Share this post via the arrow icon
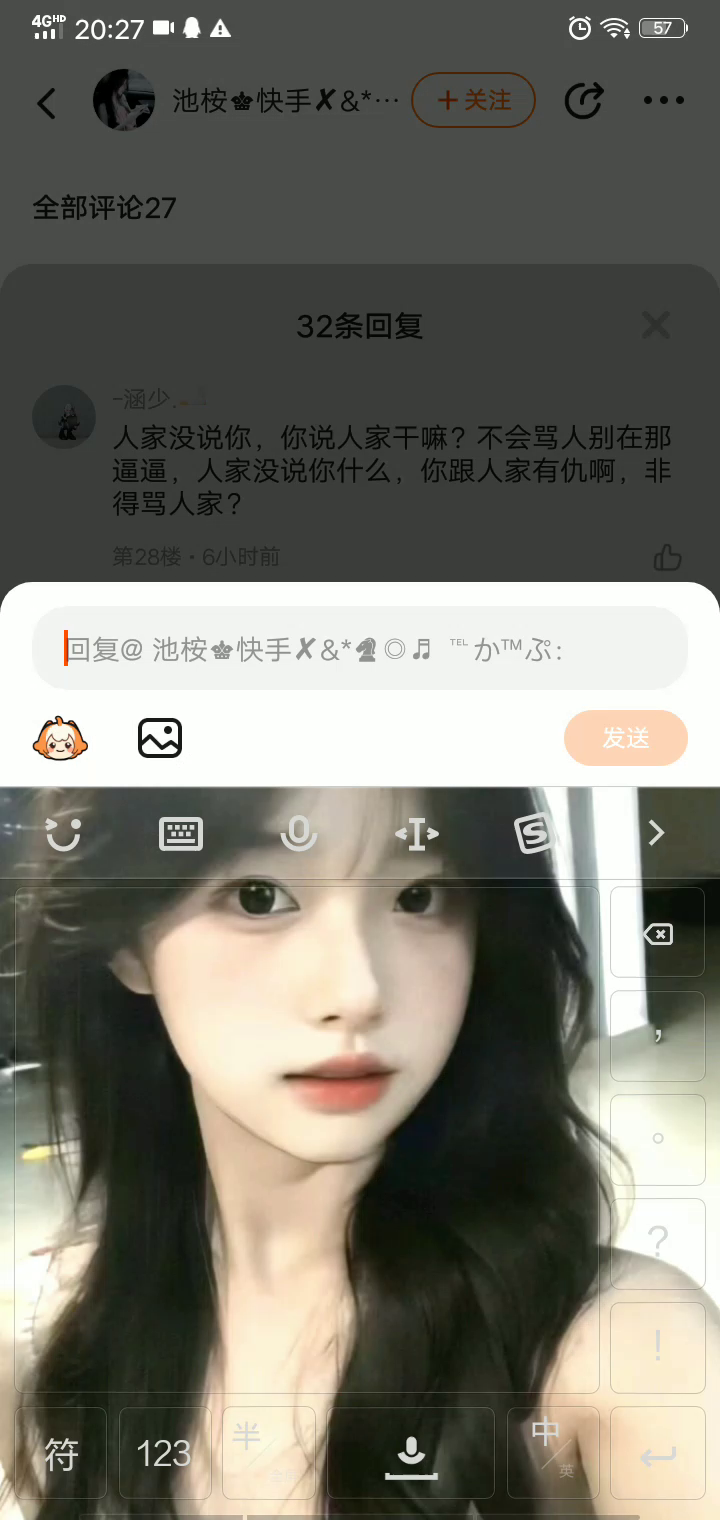 pos(583,101)
